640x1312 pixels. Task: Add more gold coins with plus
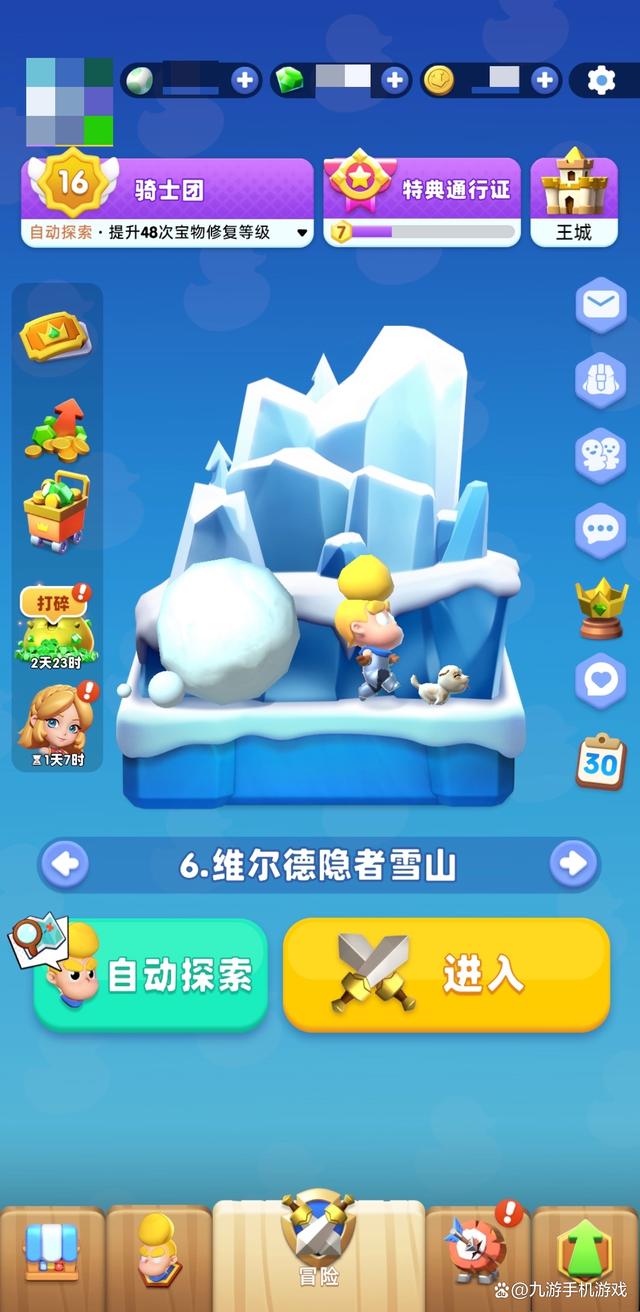544,80
